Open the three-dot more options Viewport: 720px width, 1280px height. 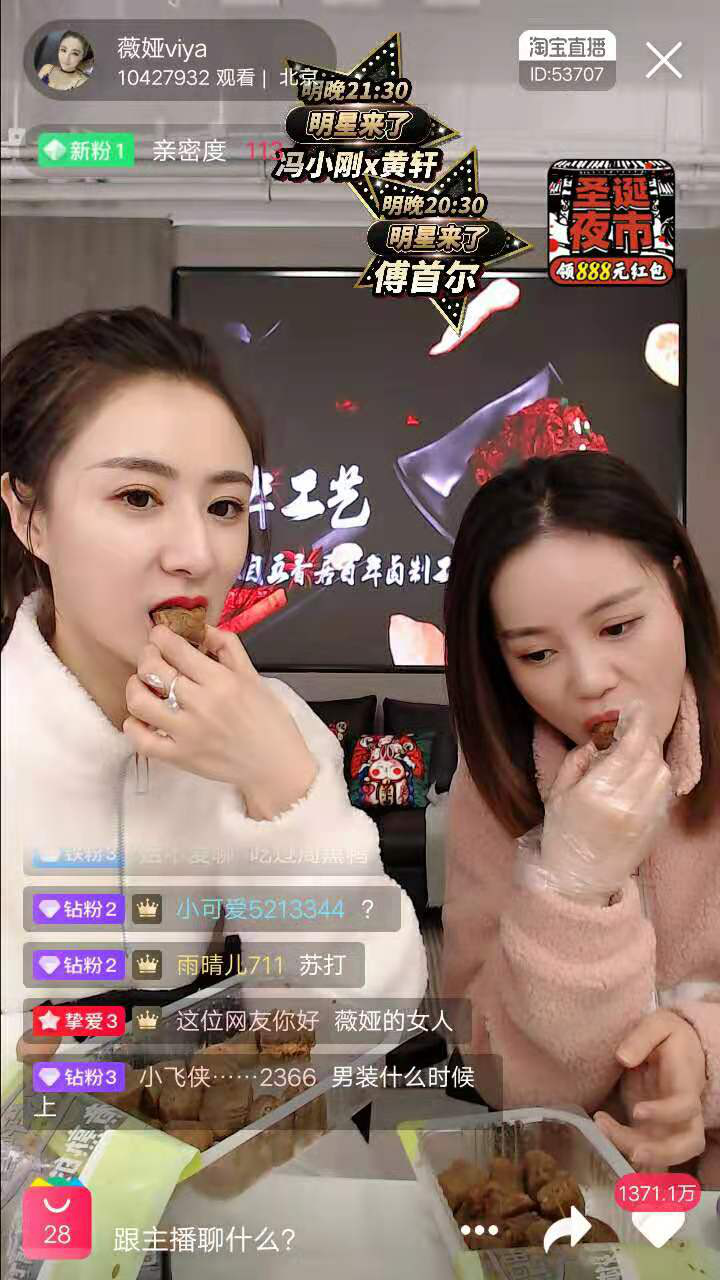[x=479, y=1231]
